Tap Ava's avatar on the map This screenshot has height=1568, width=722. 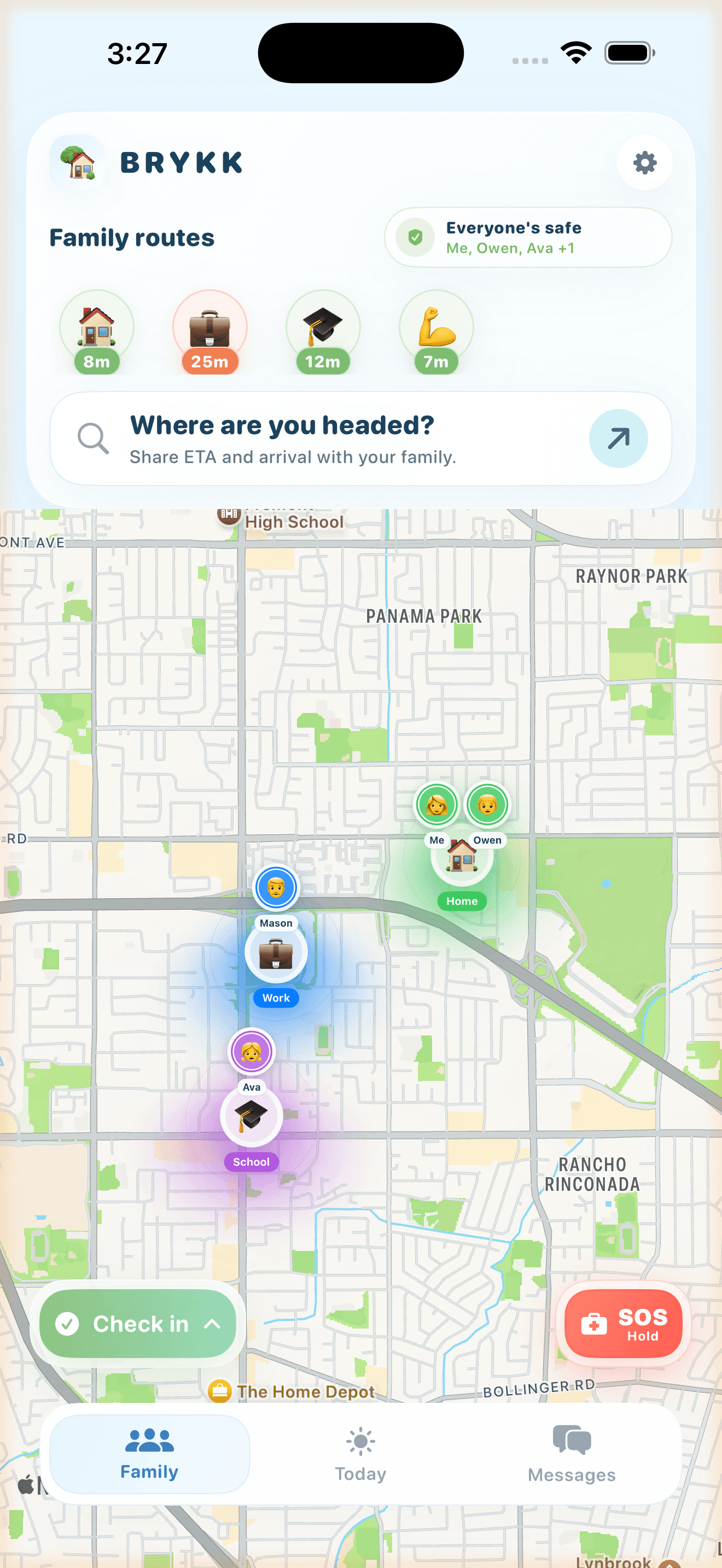click(x=252, y=1051)
